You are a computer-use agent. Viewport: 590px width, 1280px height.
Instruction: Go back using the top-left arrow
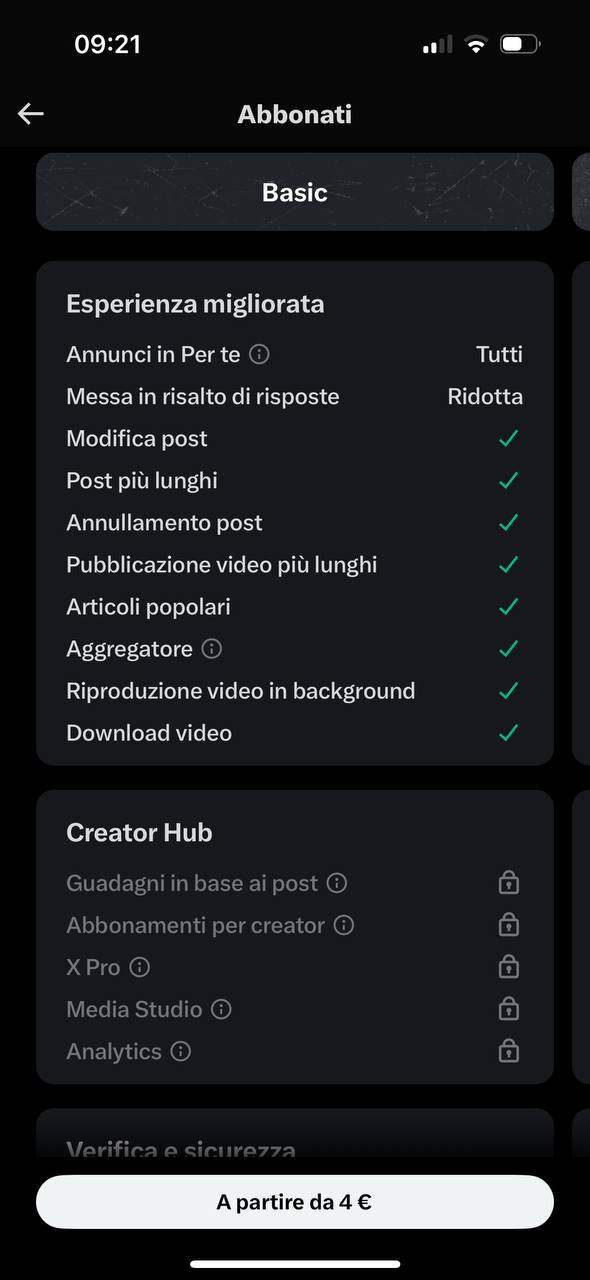[31, 114]
